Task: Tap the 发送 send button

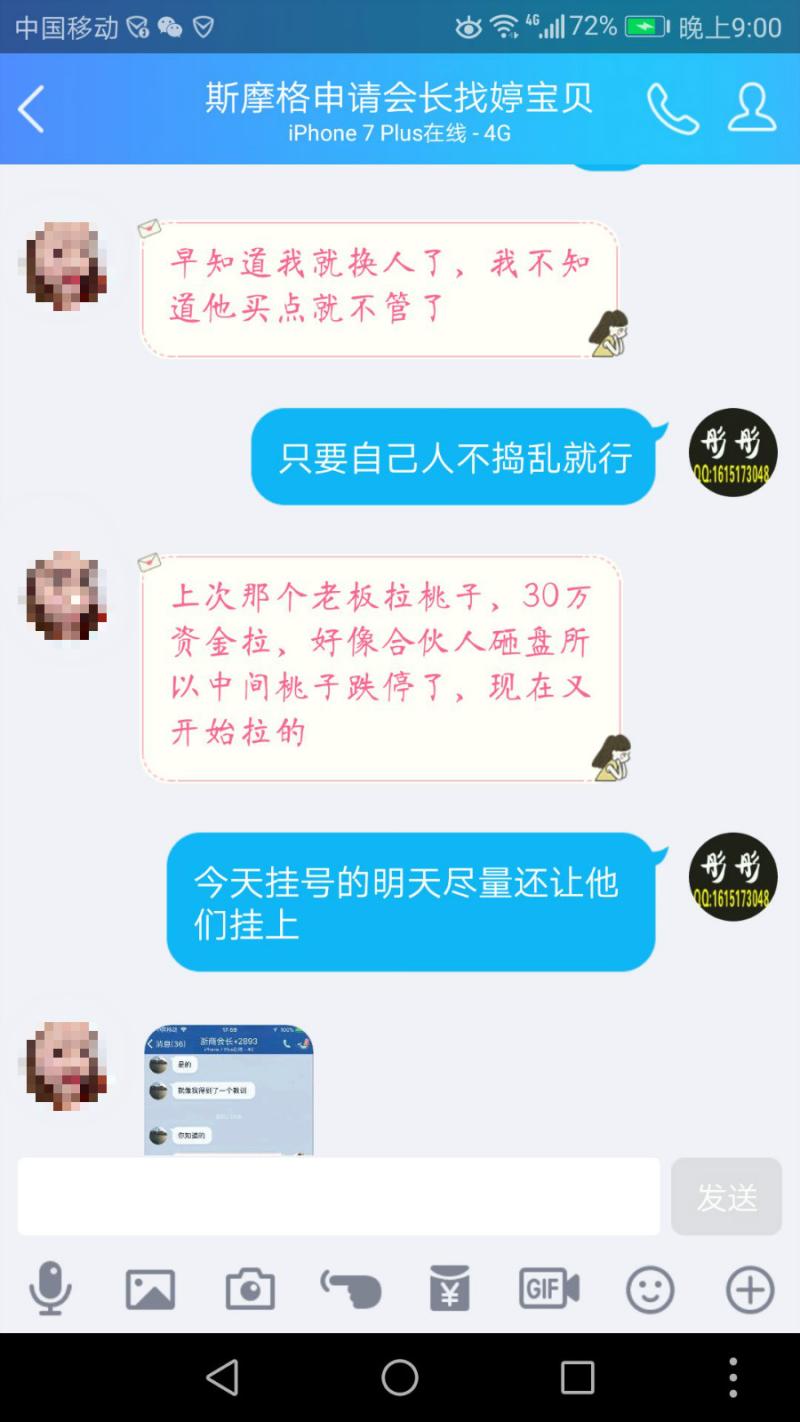Action: [726, 1196]
